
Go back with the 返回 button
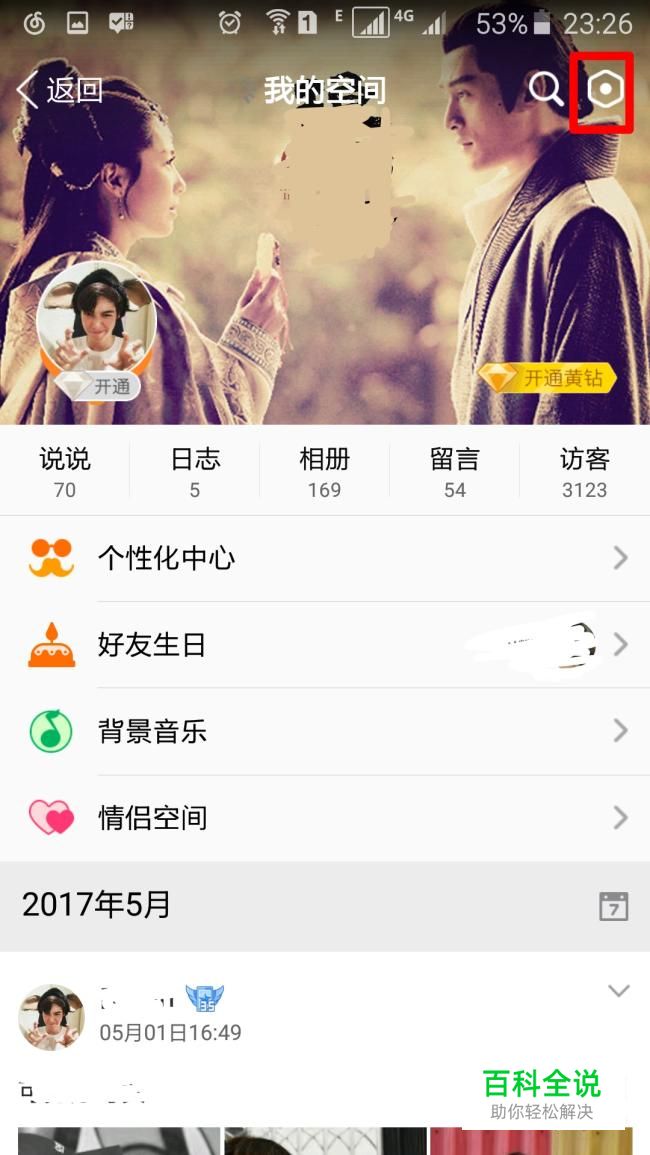click(60, 91)
